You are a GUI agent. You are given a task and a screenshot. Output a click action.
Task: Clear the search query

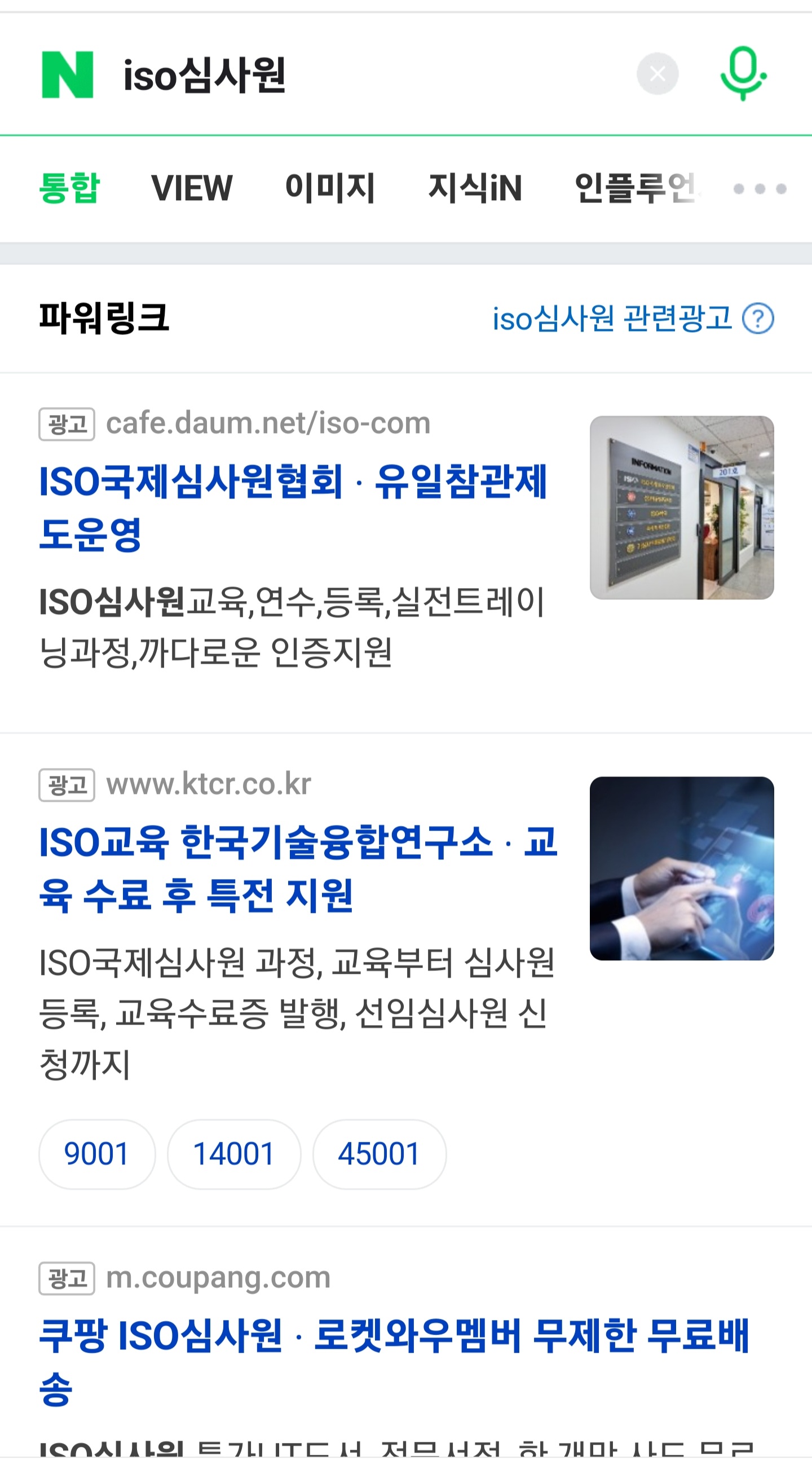pyautogui.click(x=657, y=74)
